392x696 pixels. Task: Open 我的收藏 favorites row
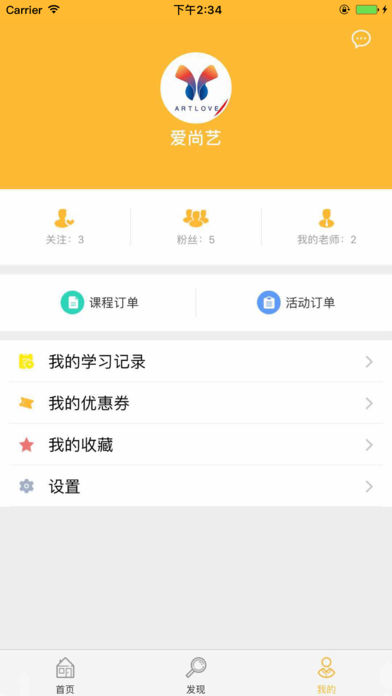(196, 445)
